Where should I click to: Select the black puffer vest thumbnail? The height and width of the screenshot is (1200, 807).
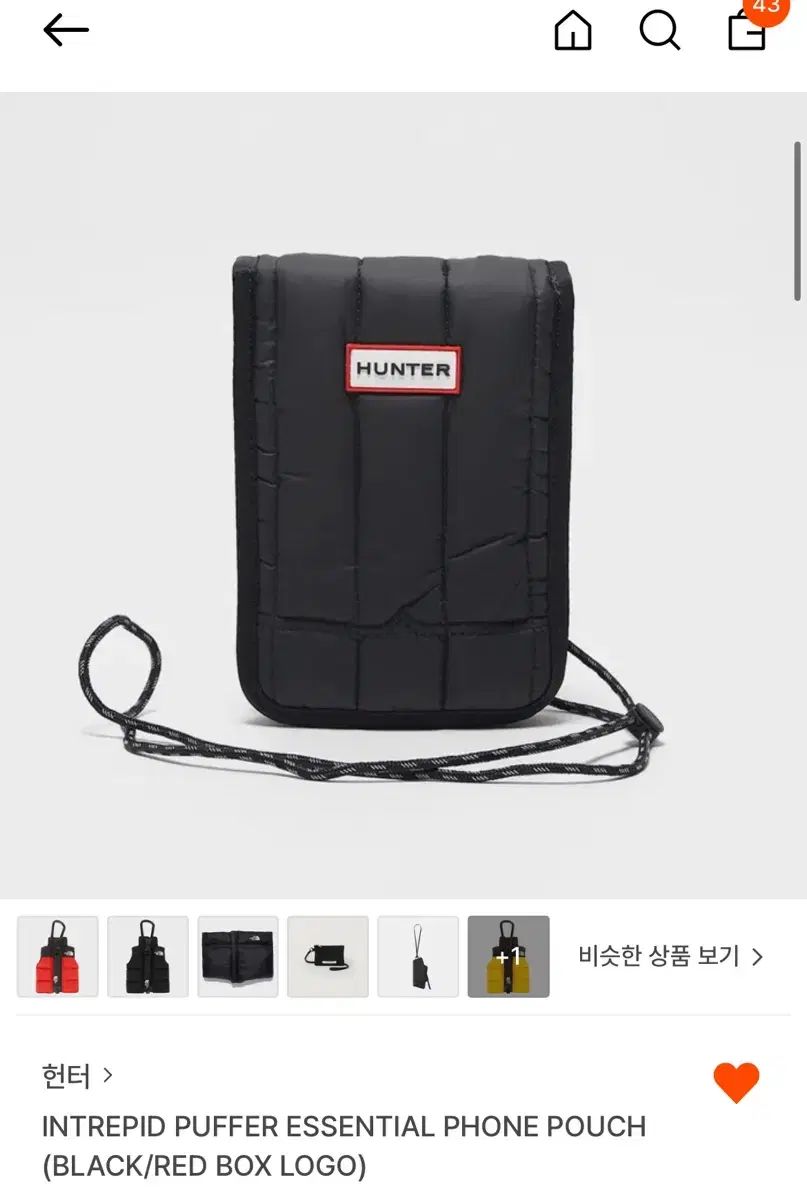click(x=148, y=956)
